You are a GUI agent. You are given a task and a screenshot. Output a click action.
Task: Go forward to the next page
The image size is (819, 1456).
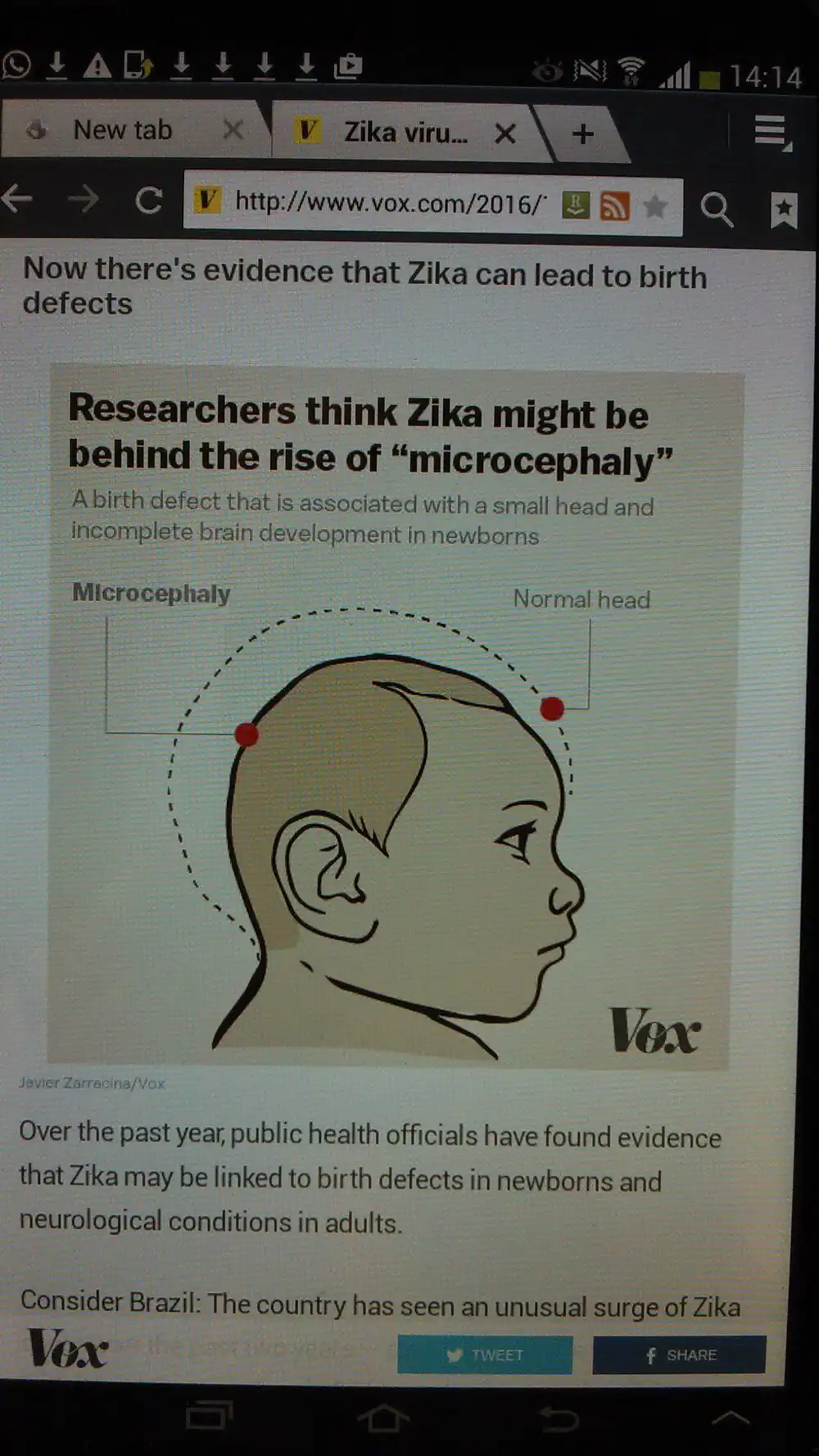(x=83, y=199)
